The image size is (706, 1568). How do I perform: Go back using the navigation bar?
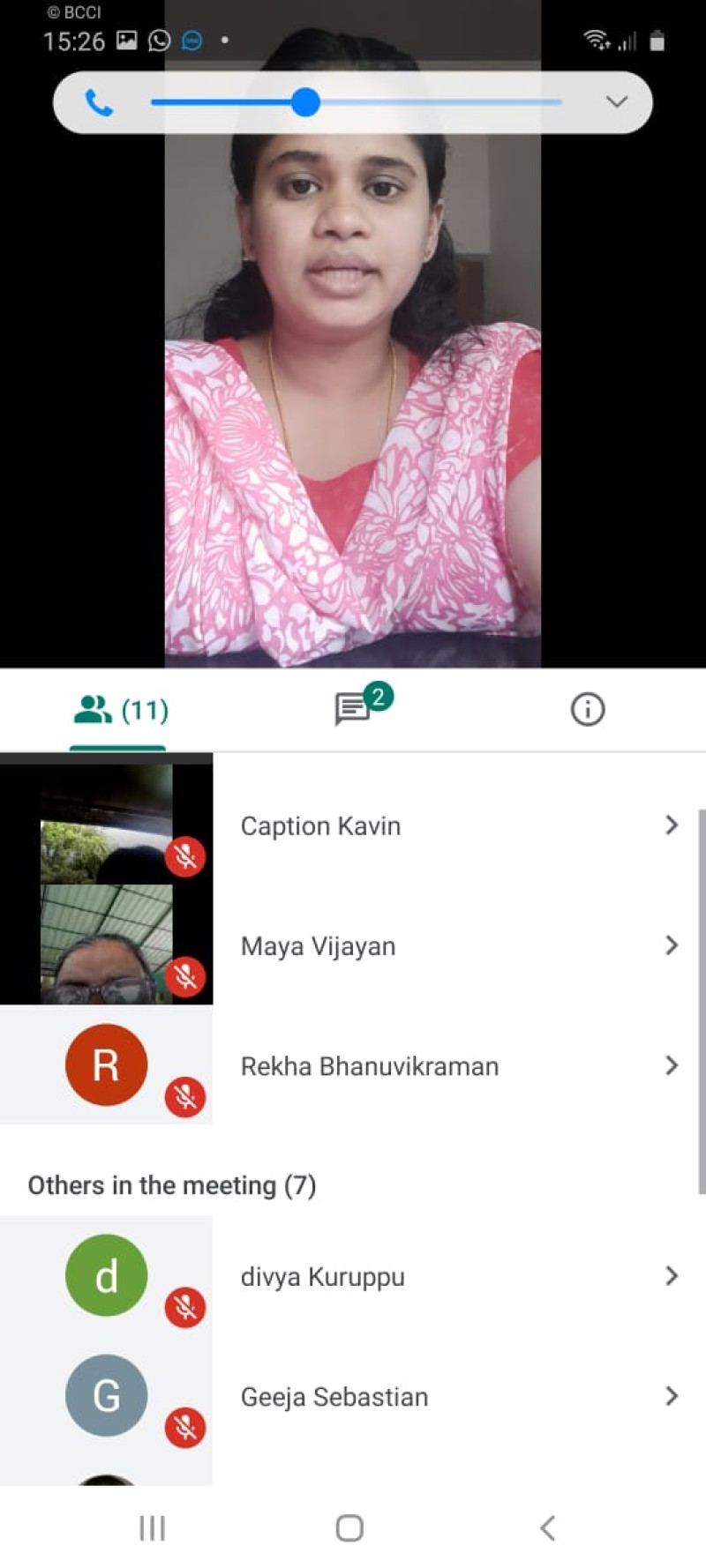[x=547, y=1528]
